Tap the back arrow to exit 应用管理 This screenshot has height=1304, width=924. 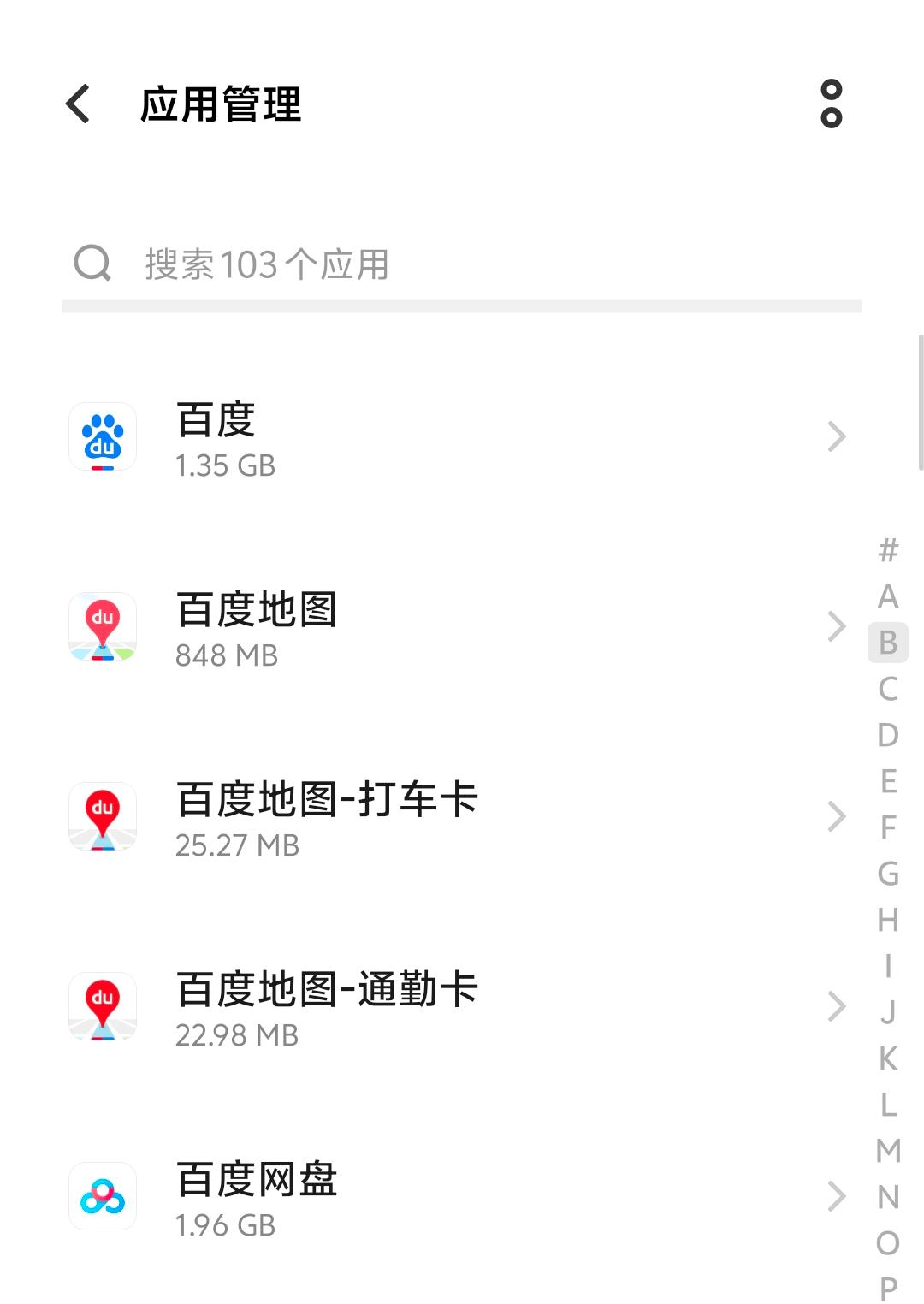tap(77, 104)
